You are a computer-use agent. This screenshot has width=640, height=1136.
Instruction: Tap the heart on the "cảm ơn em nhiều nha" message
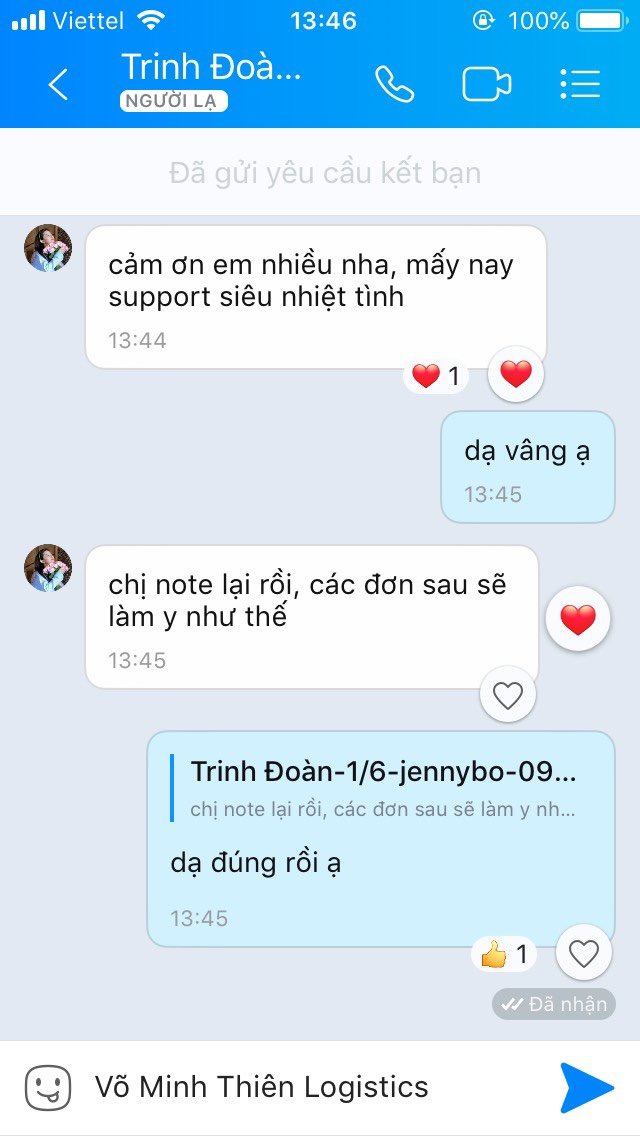tap(515, 375)
